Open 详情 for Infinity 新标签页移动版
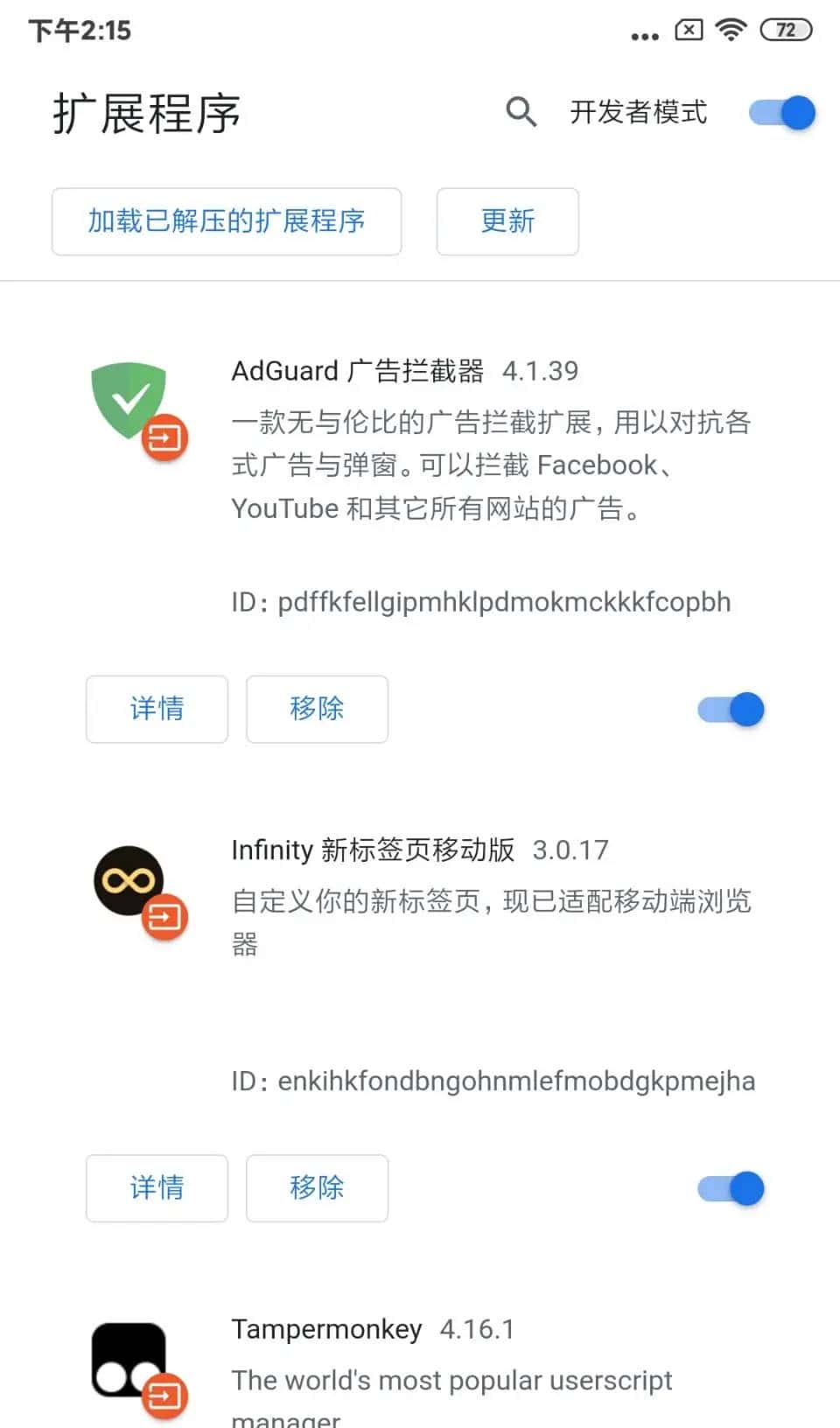The height and width of the screenshot is (1428, 840). [157, 1188]
